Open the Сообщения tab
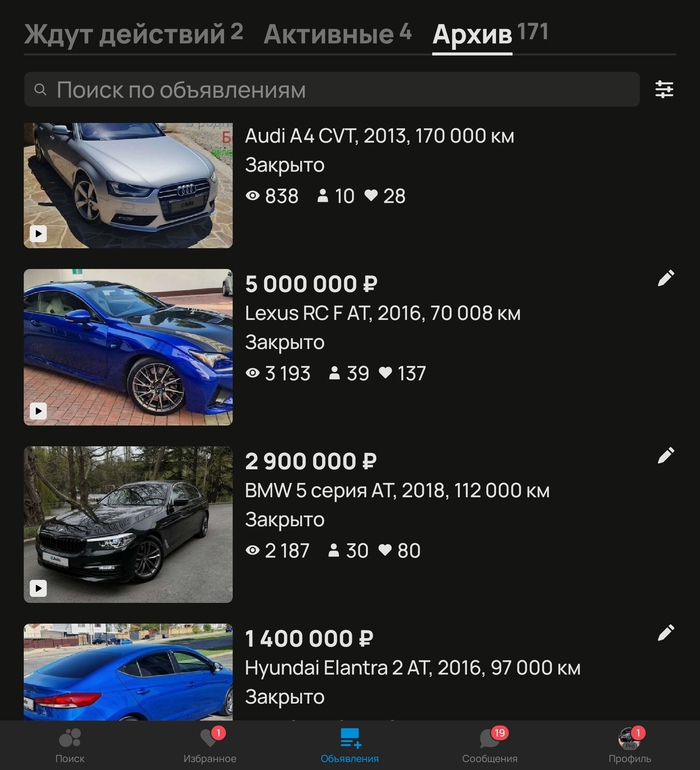 pyautogui.click(x=490, y=745)
